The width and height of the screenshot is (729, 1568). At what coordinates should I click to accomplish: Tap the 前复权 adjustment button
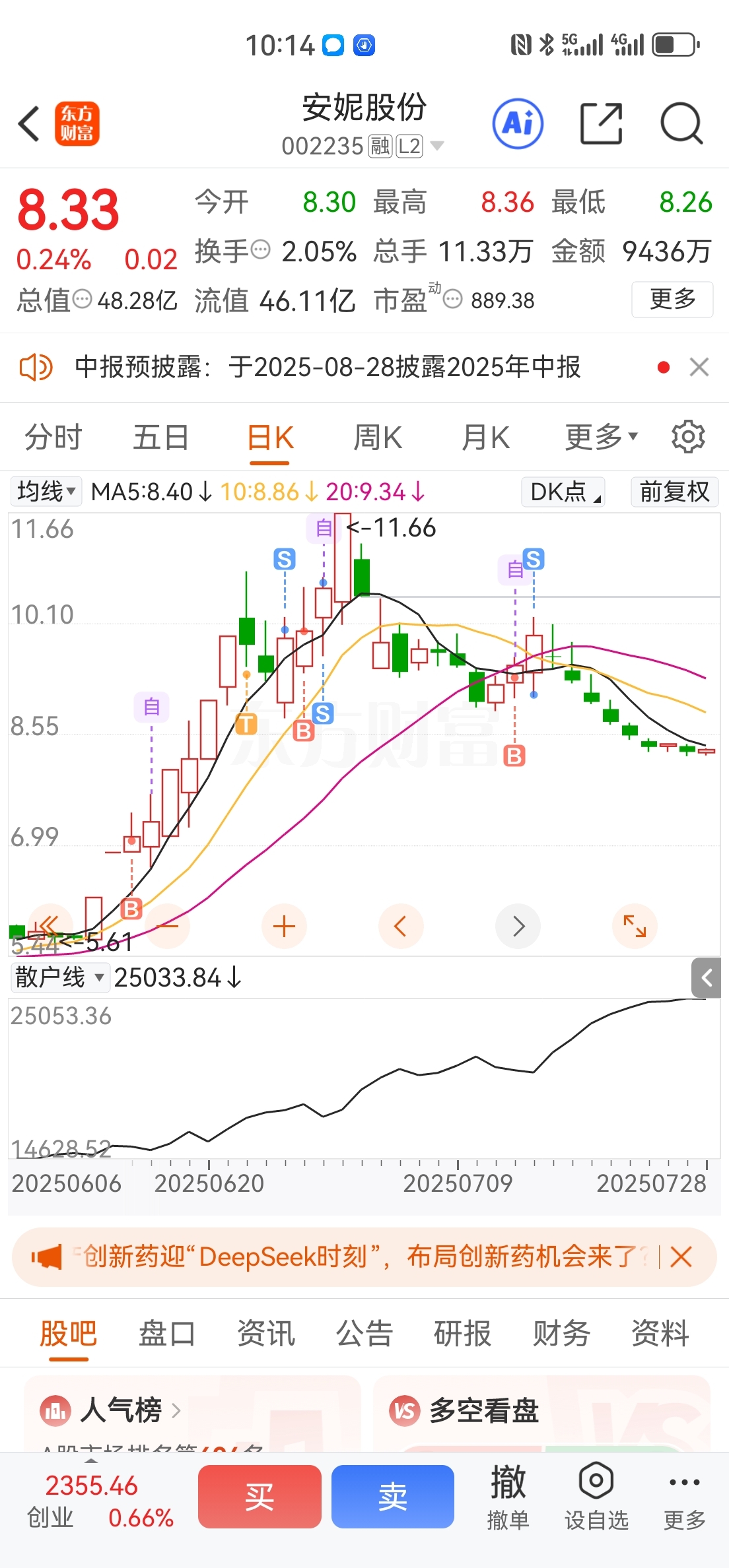[x=674, y=492]
